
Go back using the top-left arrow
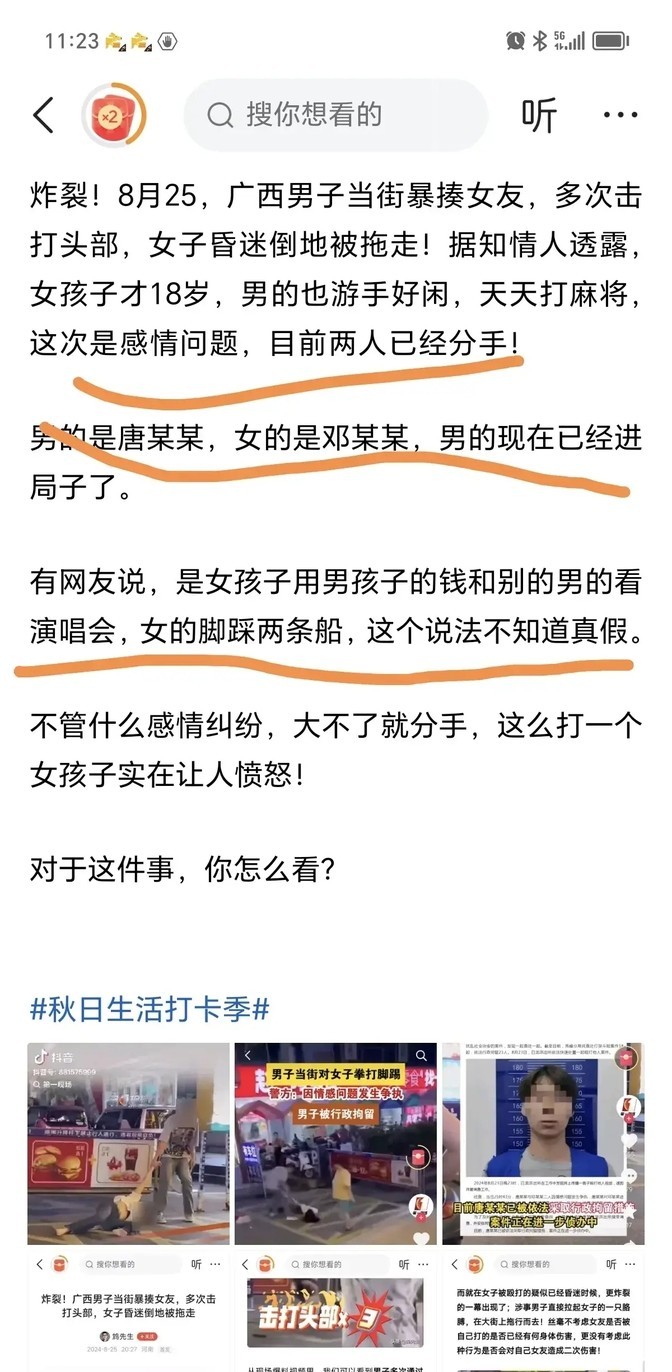pyautogui.click(x=43, y=116)
